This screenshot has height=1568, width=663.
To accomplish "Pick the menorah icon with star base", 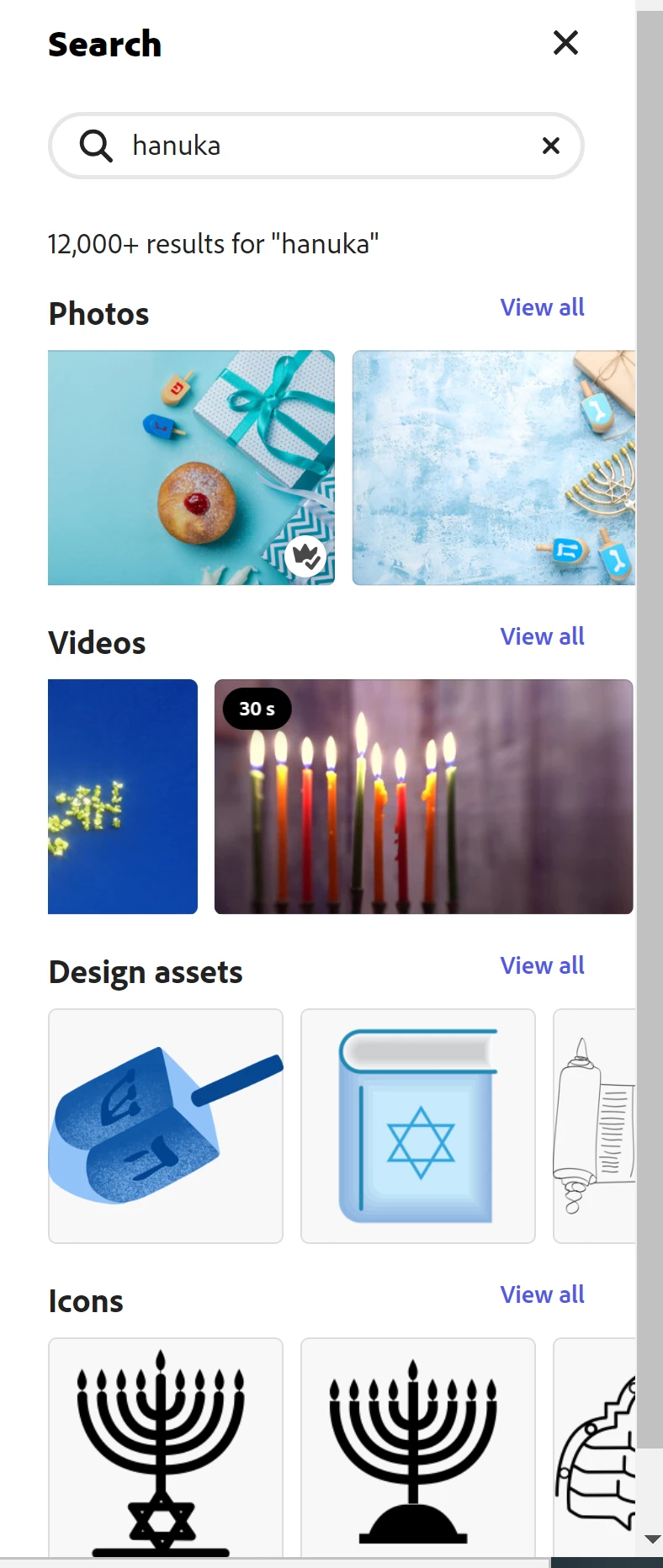I will click(x=166, y=1448).
